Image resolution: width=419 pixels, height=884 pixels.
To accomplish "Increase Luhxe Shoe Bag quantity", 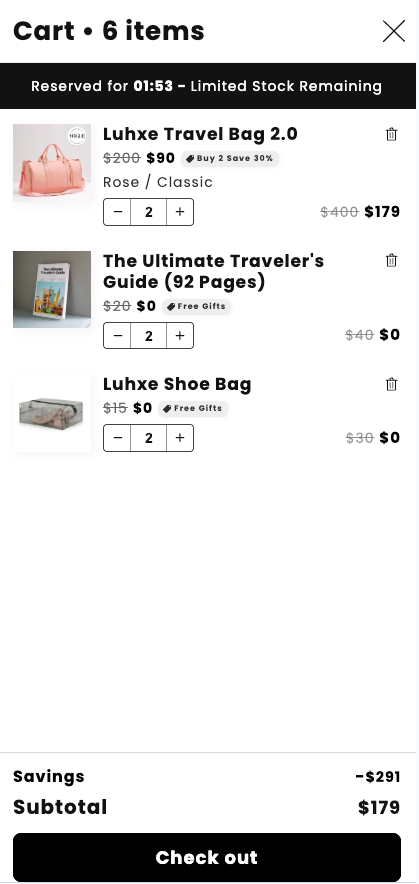I will 180,438.
